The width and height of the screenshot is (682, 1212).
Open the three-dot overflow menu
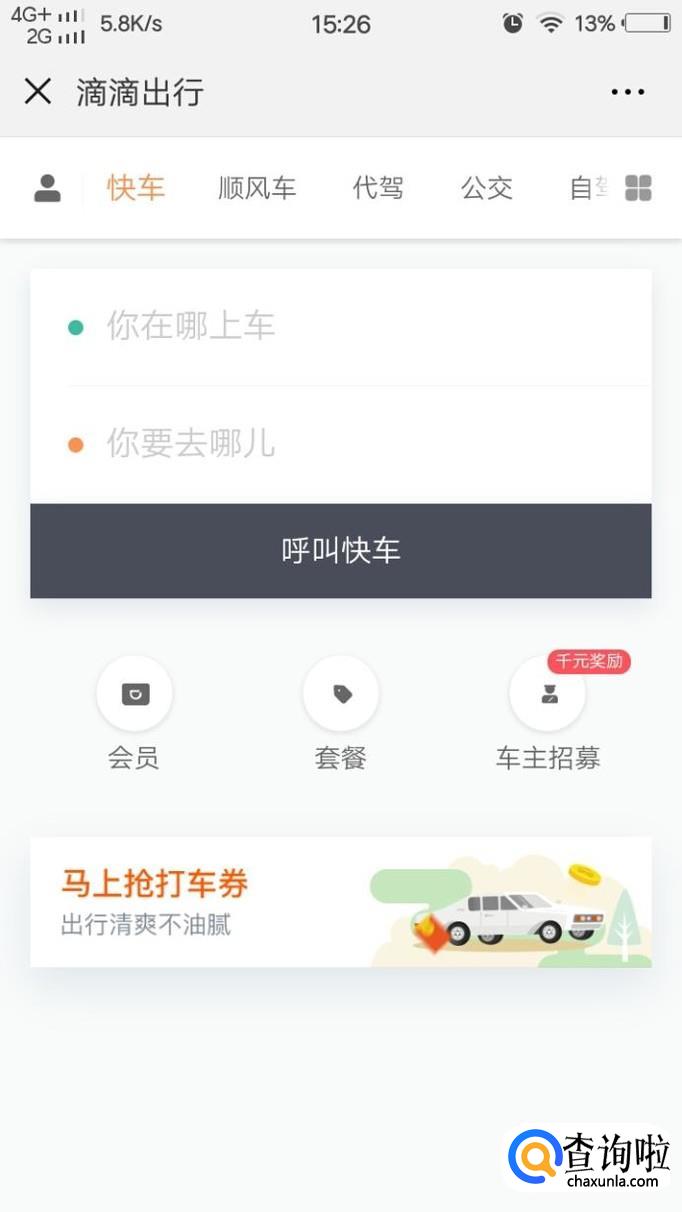point(628,92)
